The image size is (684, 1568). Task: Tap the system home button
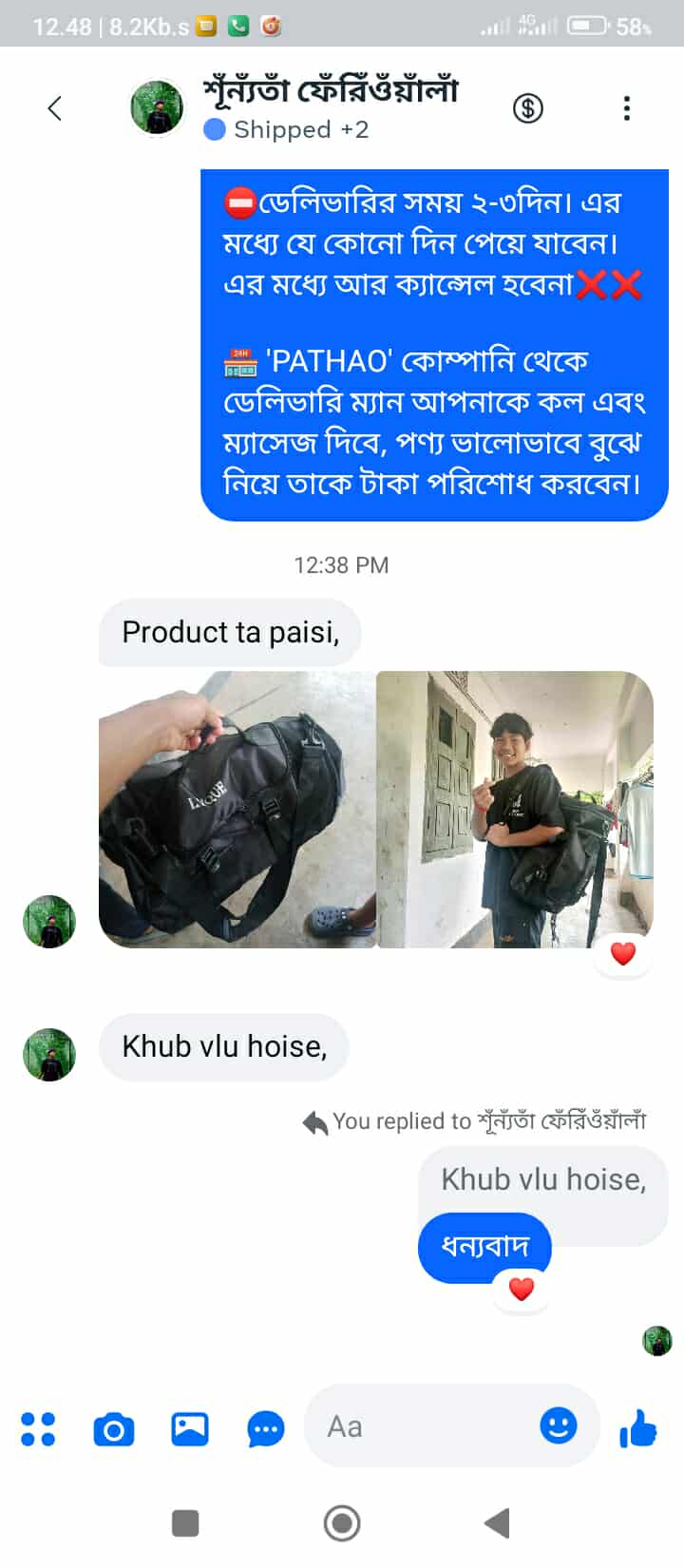pyautogui.click(x=342, y=1523)
